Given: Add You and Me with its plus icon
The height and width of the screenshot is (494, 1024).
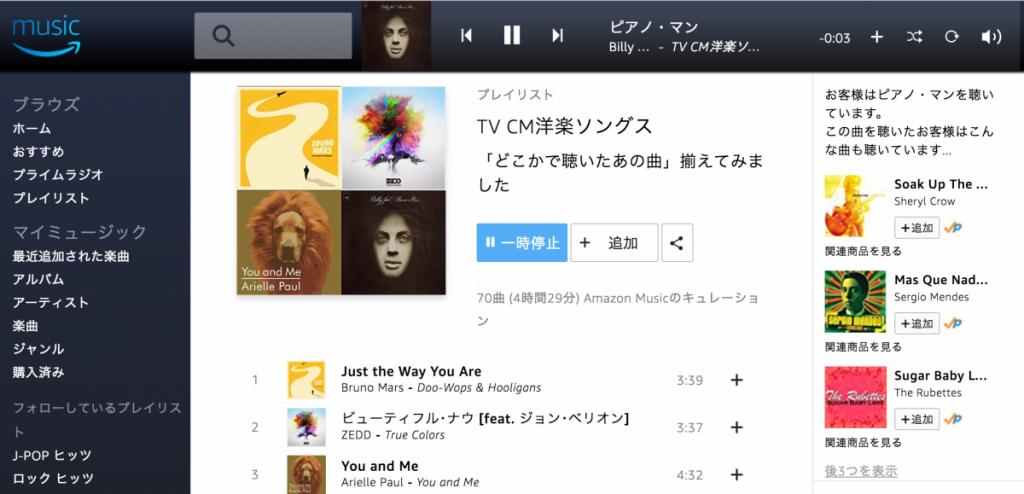Looking at the screenshot, I should point(737,475).
